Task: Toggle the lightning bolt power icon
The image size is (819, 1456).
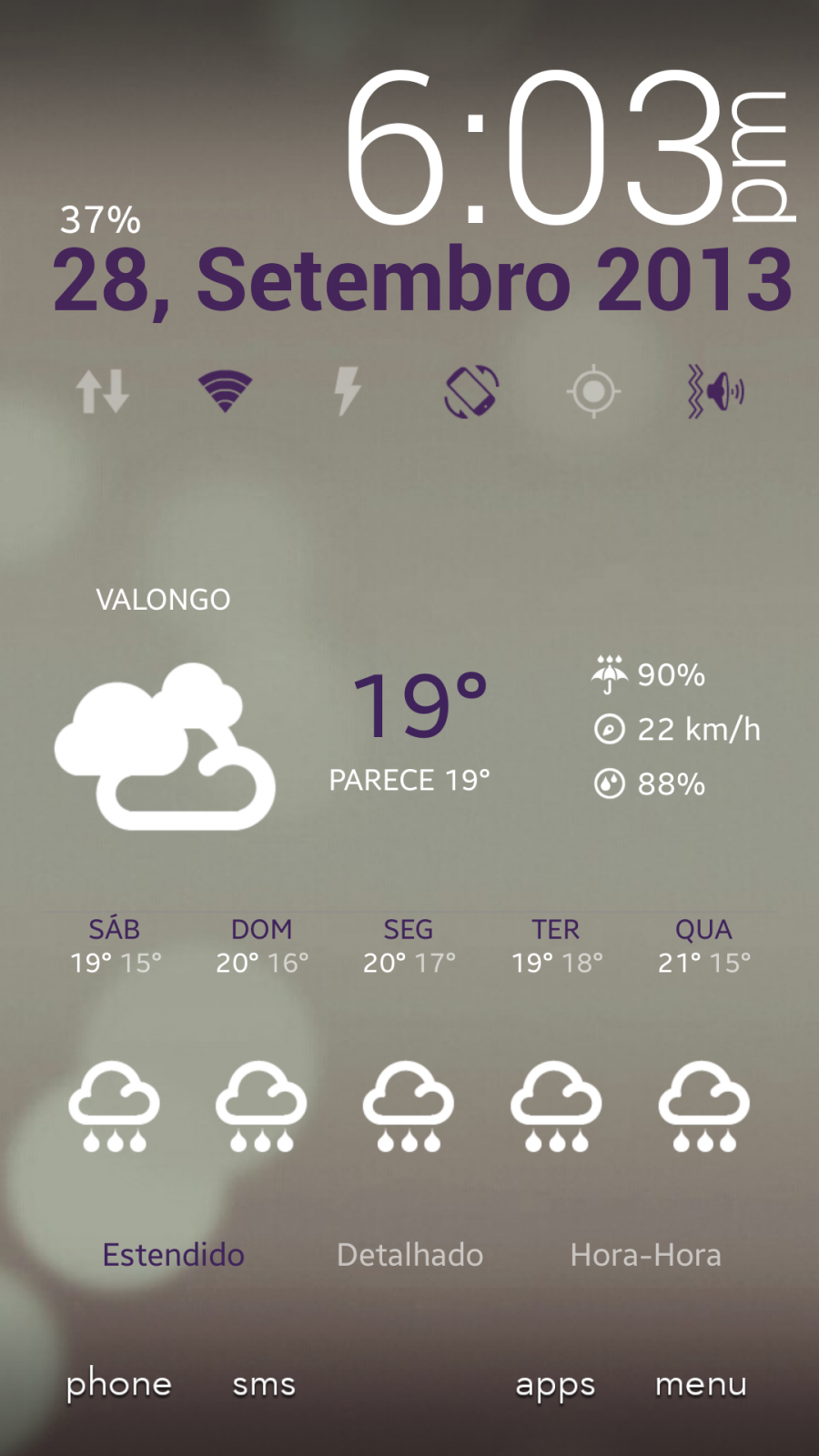Action: (x=348, y=391)
